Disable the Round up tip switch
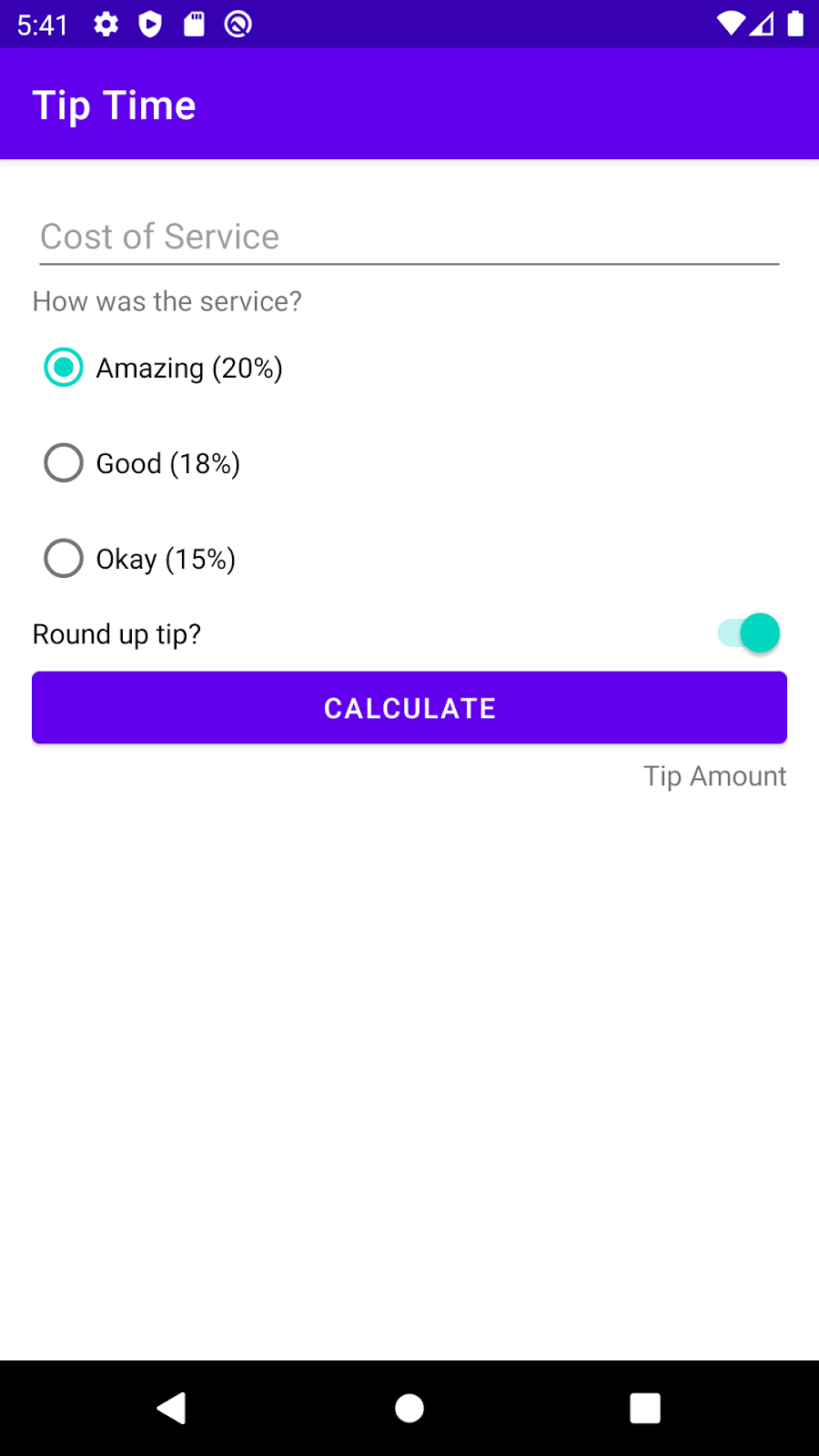The height and width of the screenshot is (1456, 819). 746,632
